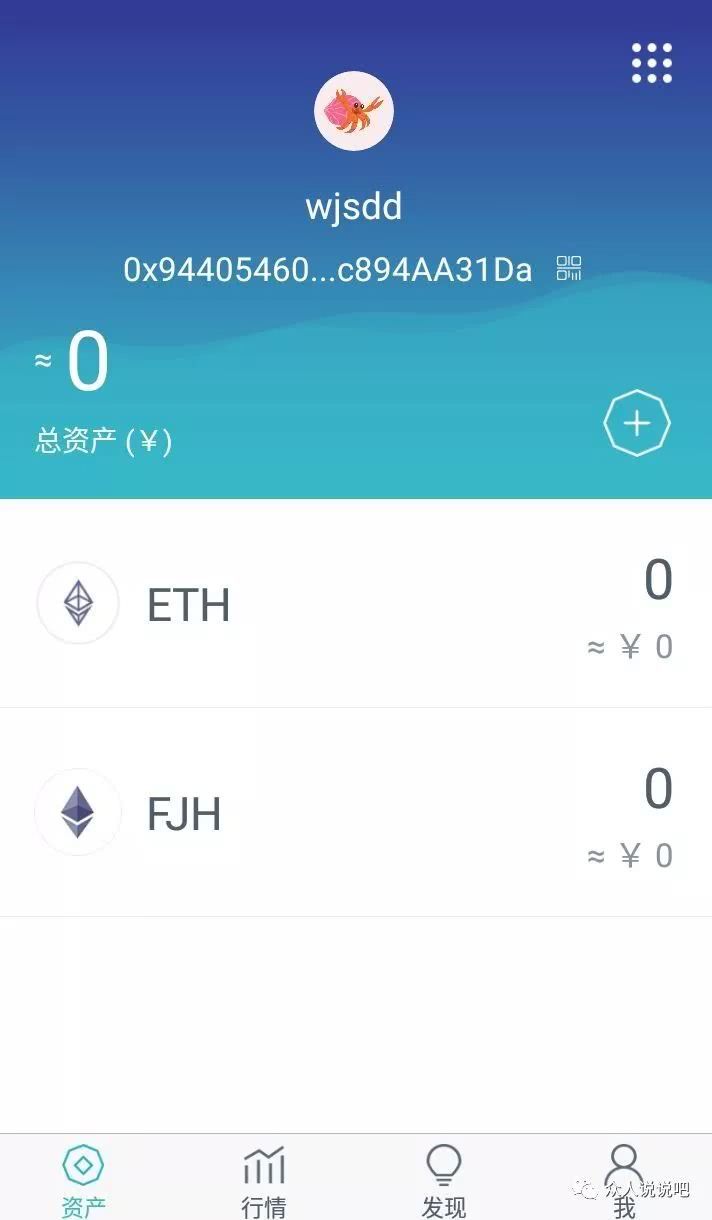Viewport: 712px width, 1220px height.
Task: Open the FJH token row
Action: point(356,813)
